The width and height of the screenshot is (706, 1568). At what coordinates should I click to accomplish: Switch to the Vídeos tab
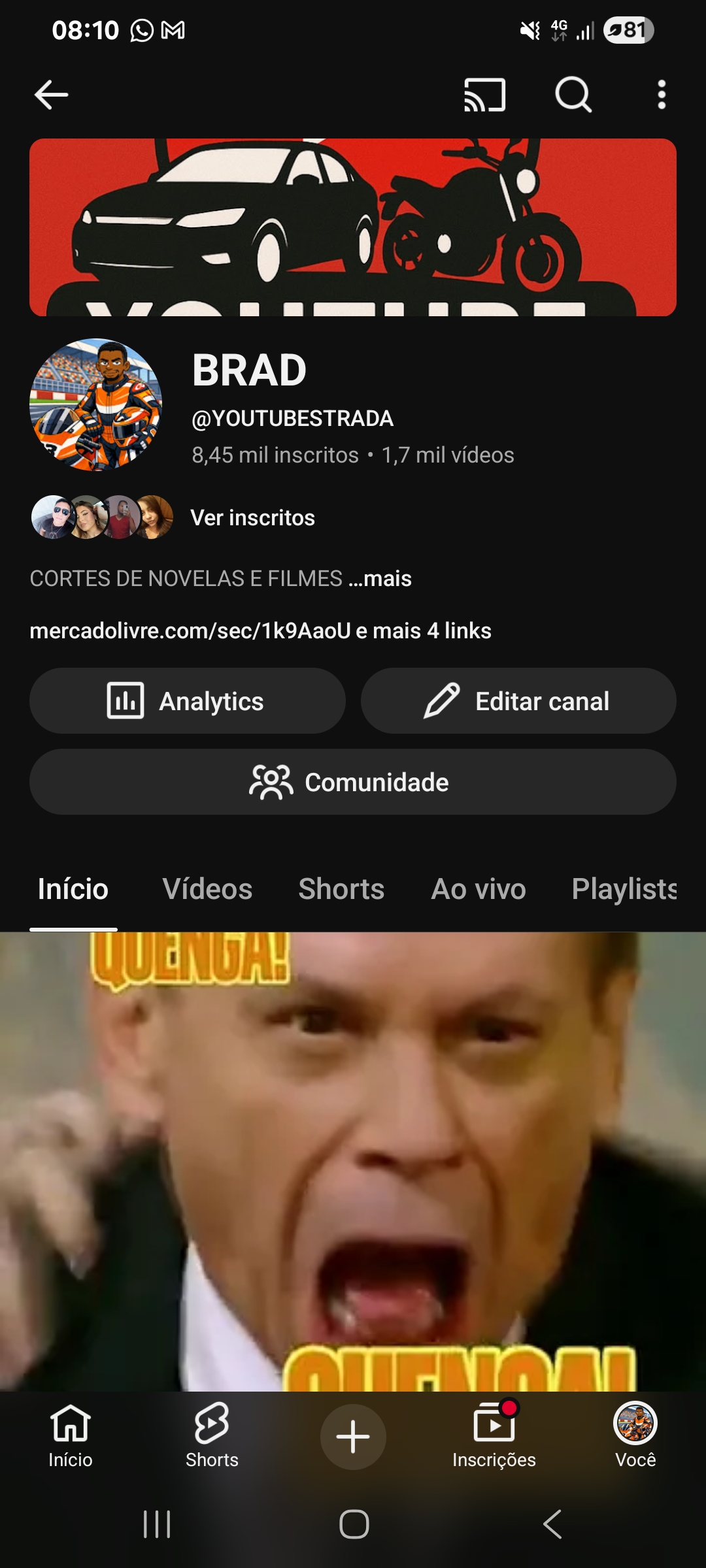[x=207, y=889]
